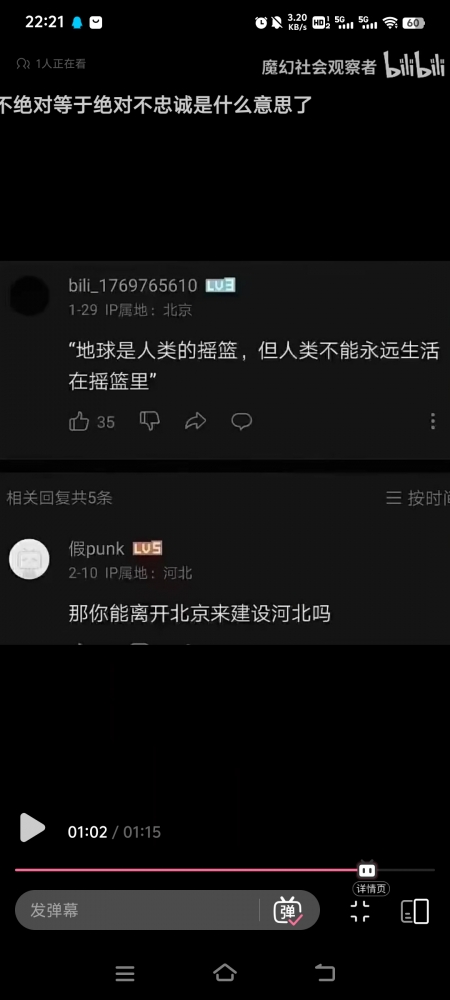Resume video playback with the play button

click(x=32, y=828)
